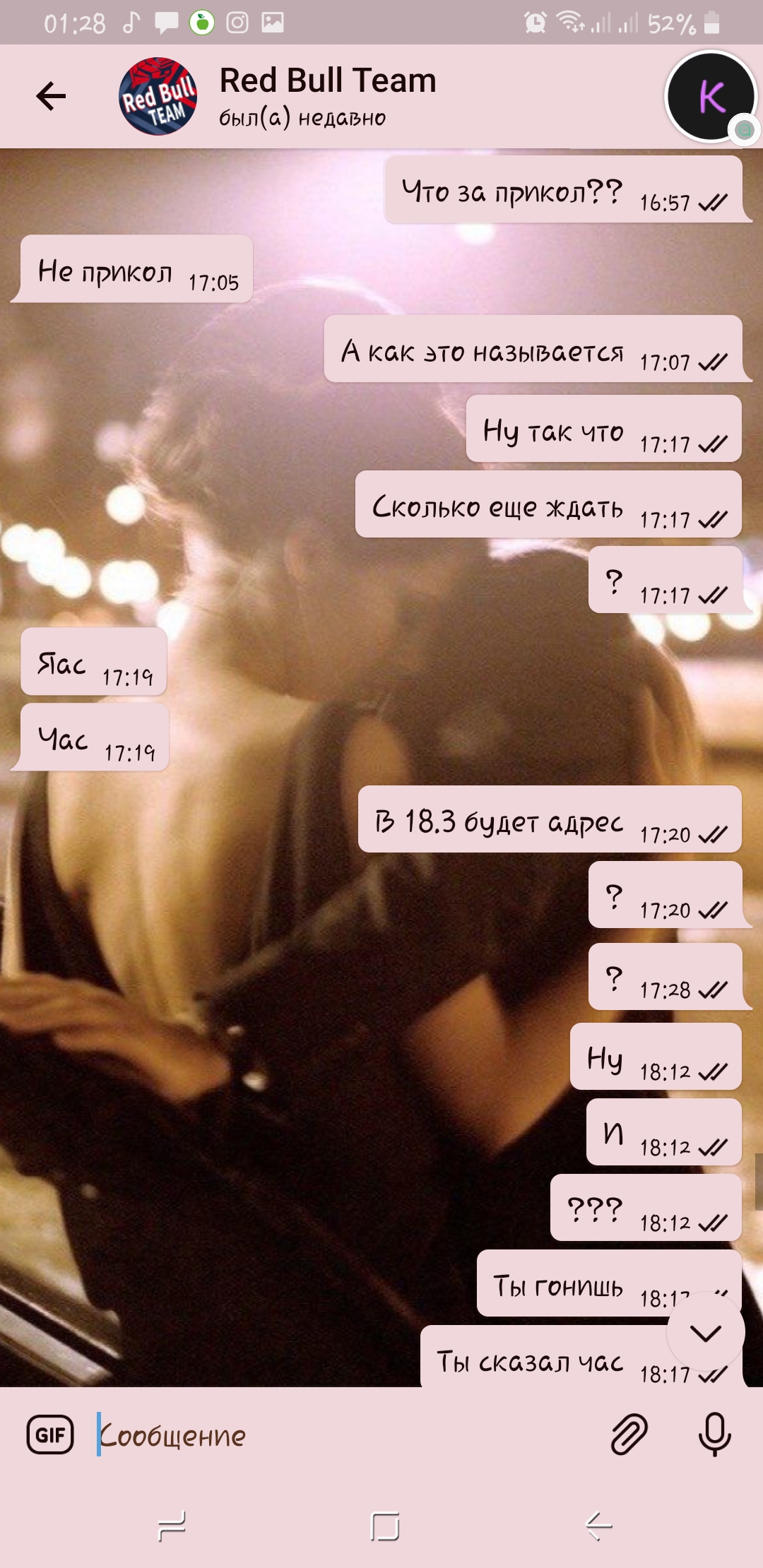Tap the microphone to record voice

pos(715,1434)
